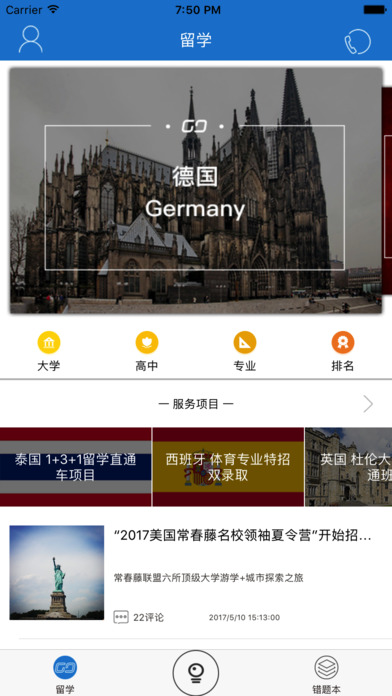This screenshot has width=392, height=696.
Task: Switch to the 留学 tab
Action: (65, 675)
